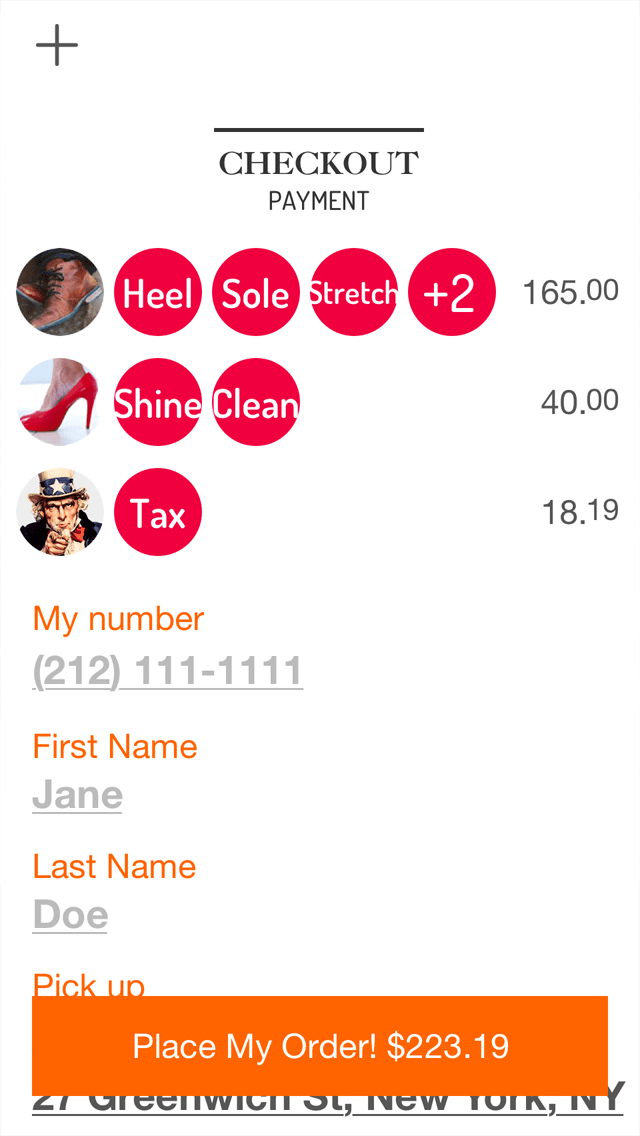The image size is (640, 1136).
Task: Place my order for $223.19
Action: click(x=320, y=1045)
